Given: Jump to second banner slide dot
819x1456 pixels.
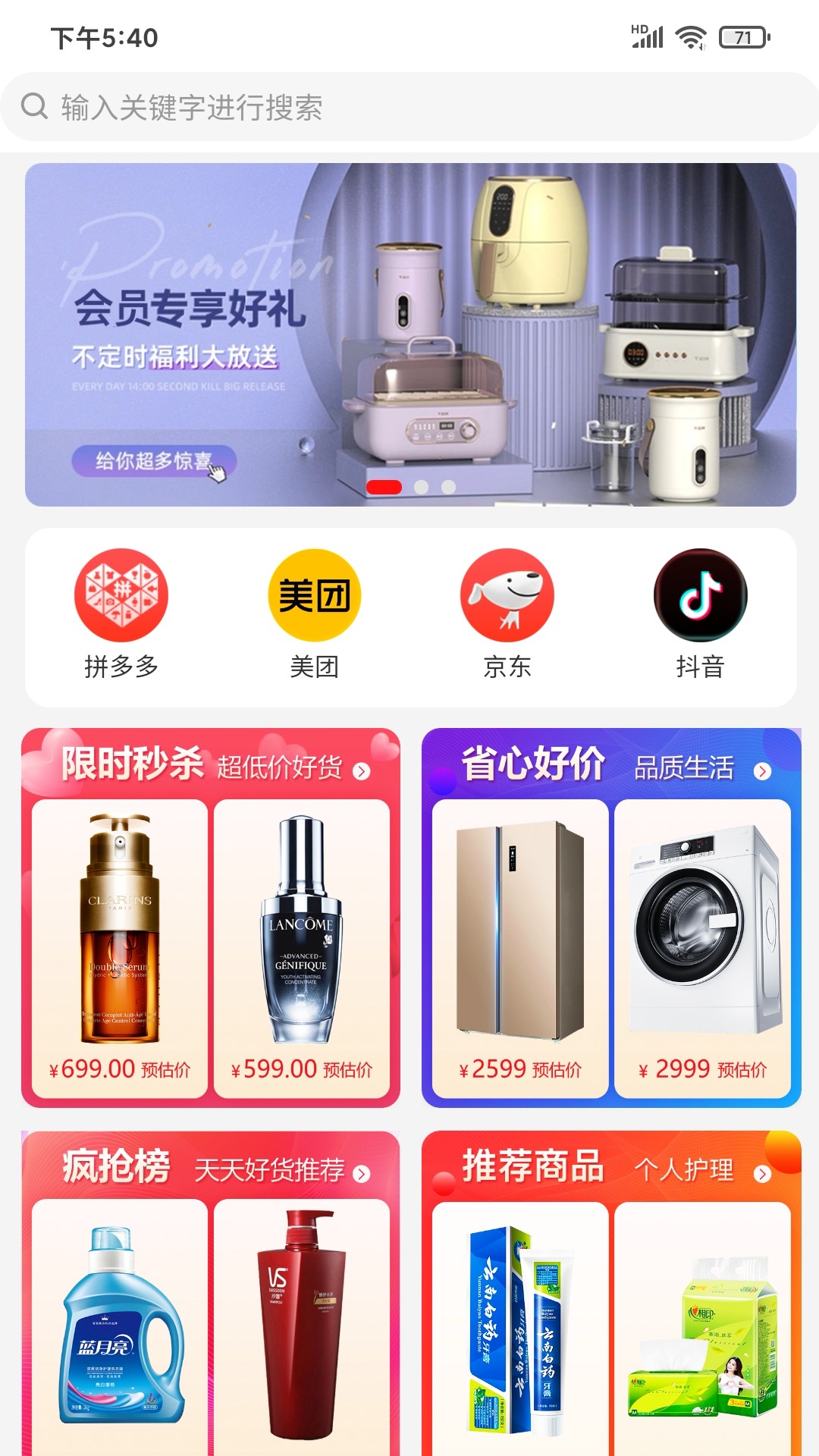Looking at the screenshot, I should point(422,487).
